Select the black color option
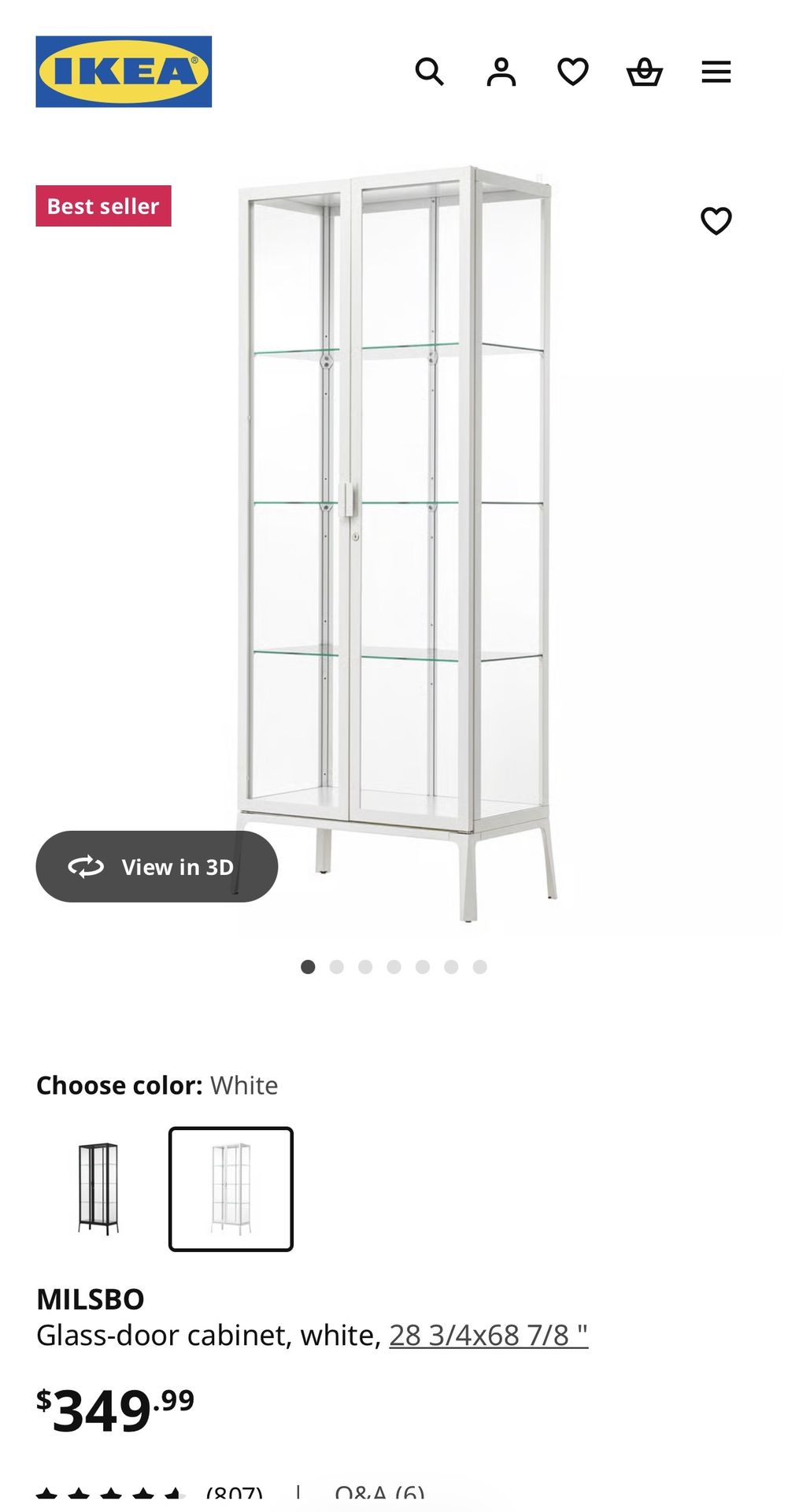The height and width of the screenshot is (1512, 788). 98,1188
